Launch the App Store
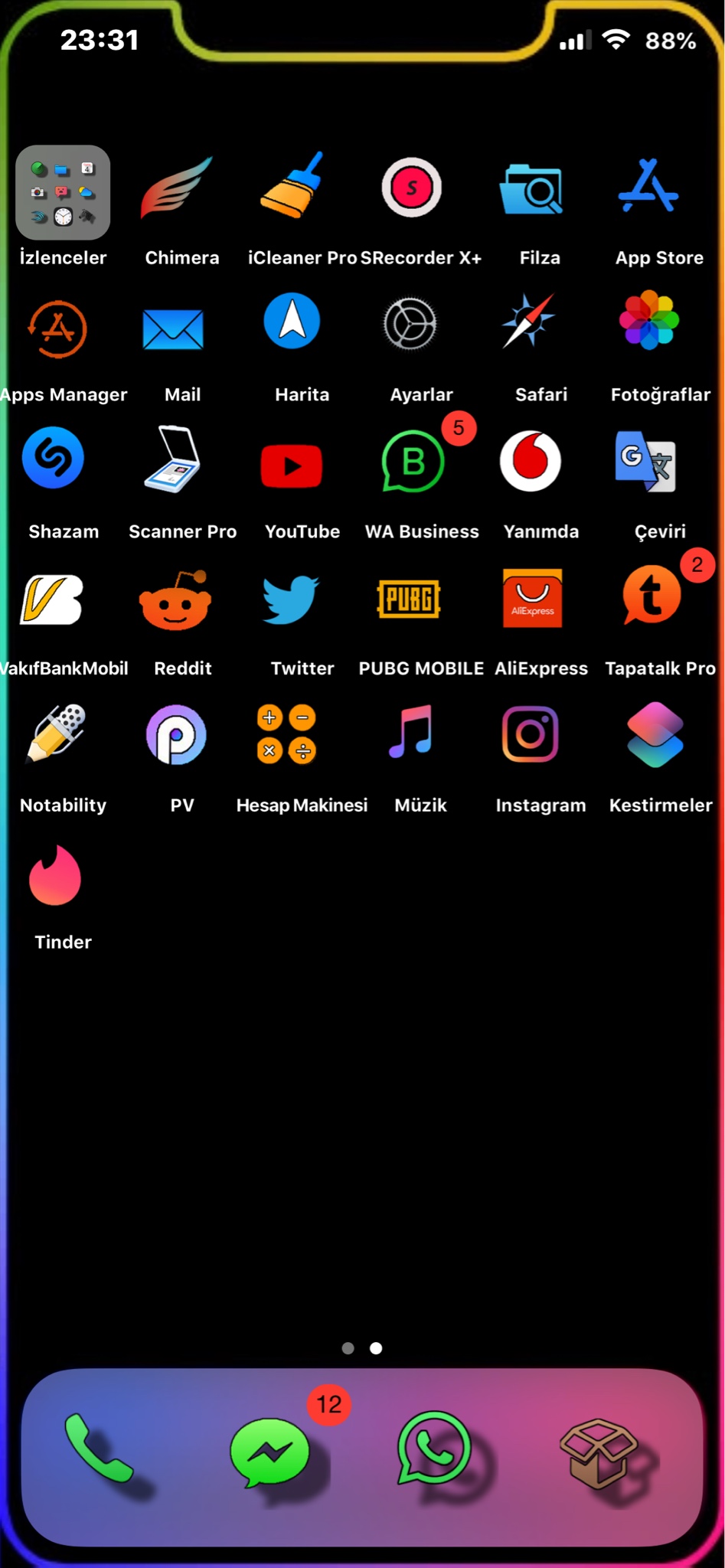Screen dimensions: 725x1568 pos(648,188)
